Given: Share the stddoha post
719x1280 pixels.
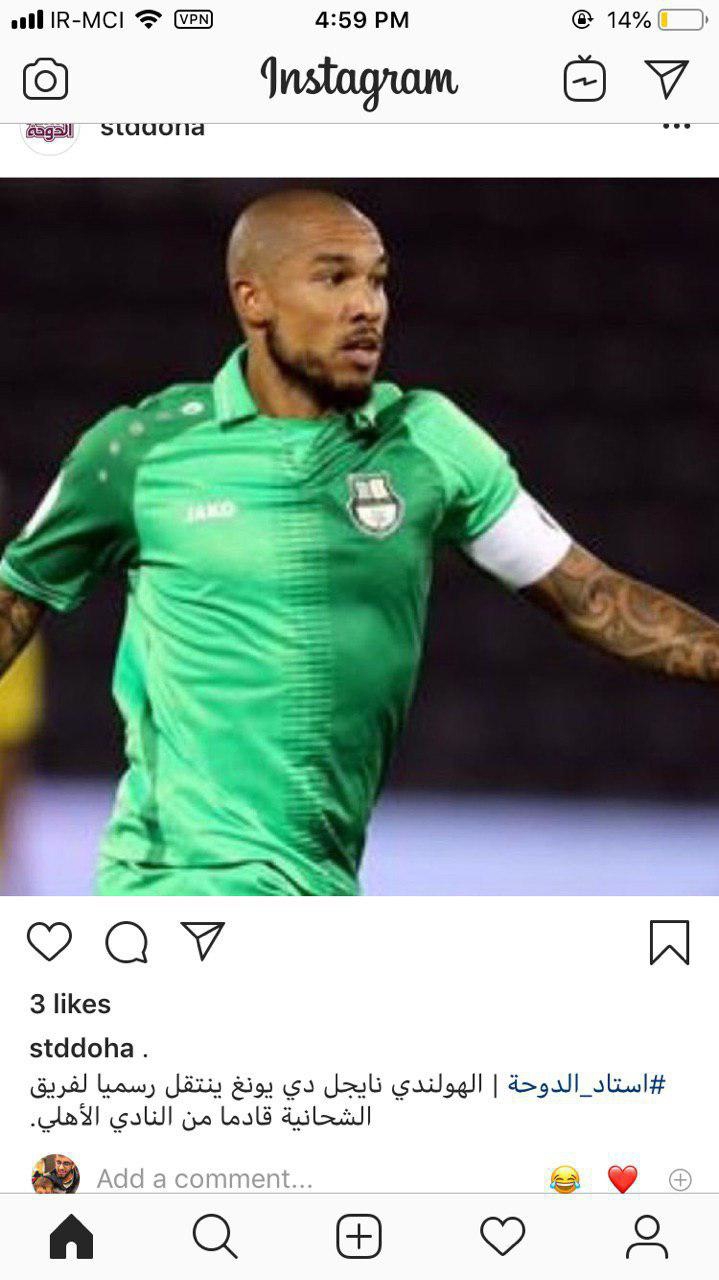Looking at the screenshot, I should 203,942.
